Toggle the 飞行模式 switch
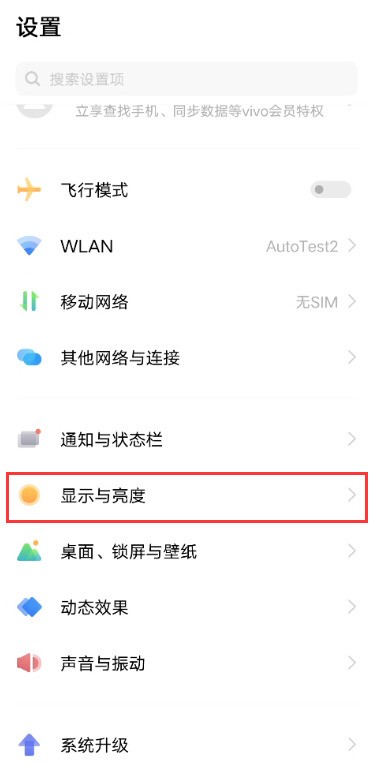Screen dimensions: 374x764 click(331, 190)
